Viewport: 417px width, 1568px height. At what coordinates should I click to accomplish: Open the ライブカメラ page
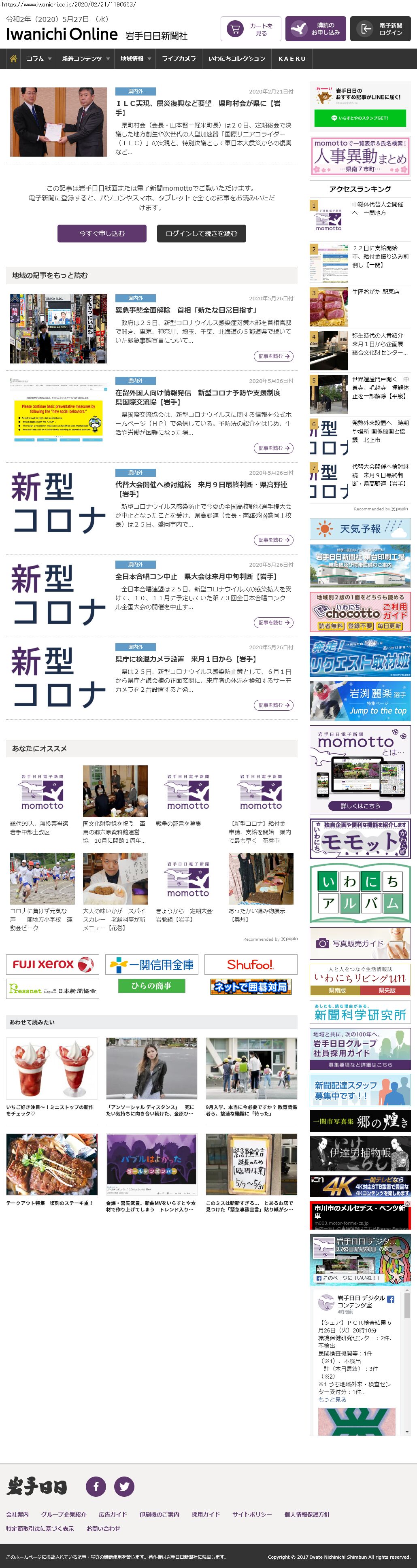(x=179, y=59)
